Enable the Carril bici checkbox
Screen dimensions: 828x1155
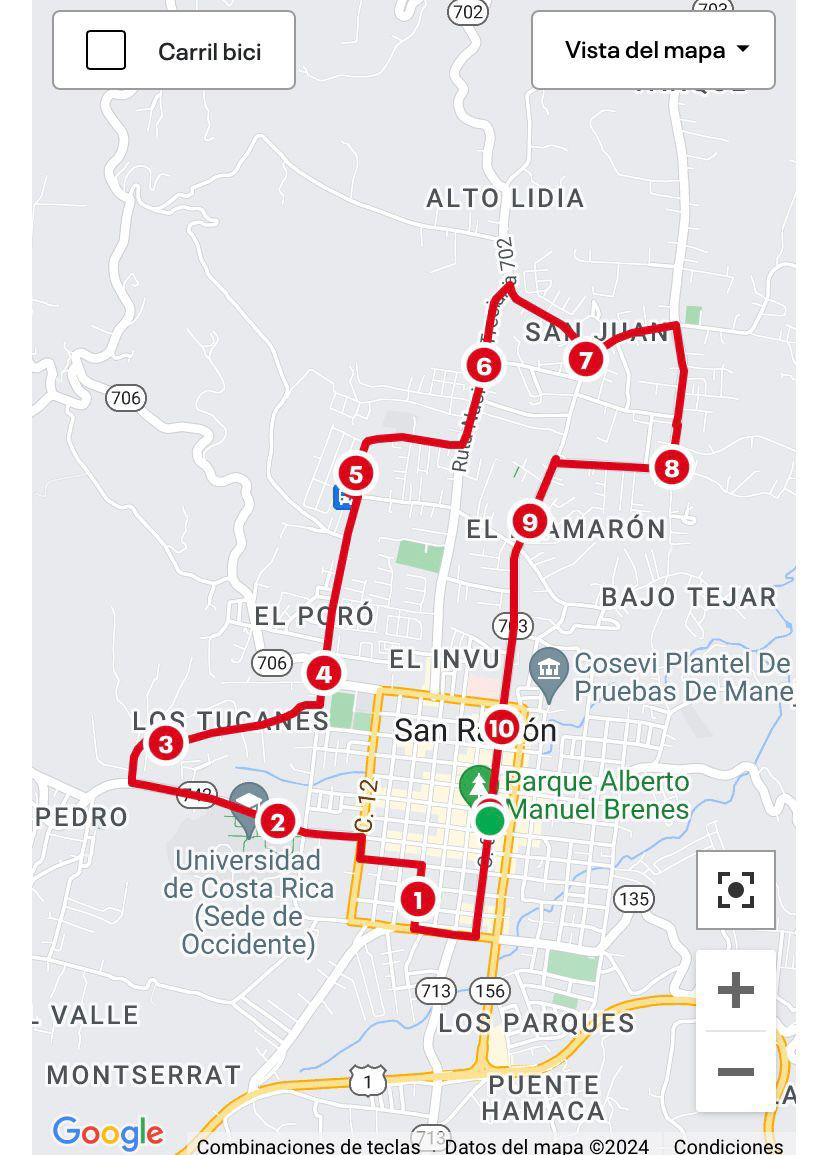[x=106, y=50]
